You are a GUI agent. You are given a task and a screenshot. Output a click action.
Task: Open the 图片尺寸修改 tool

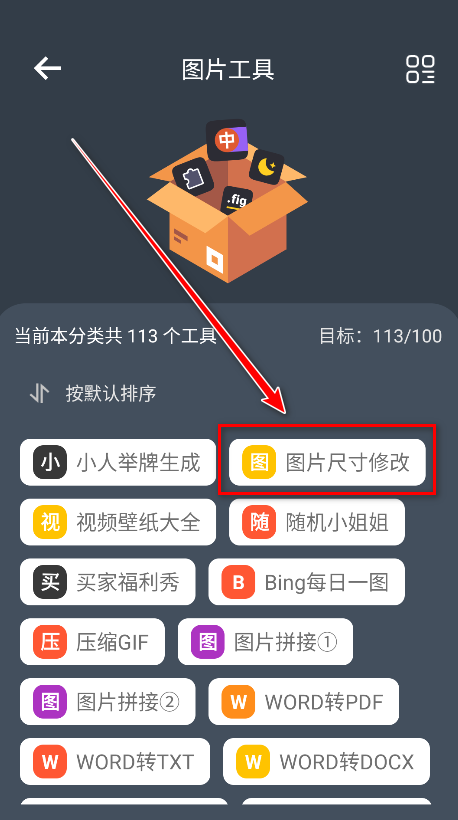coord(327,462)
